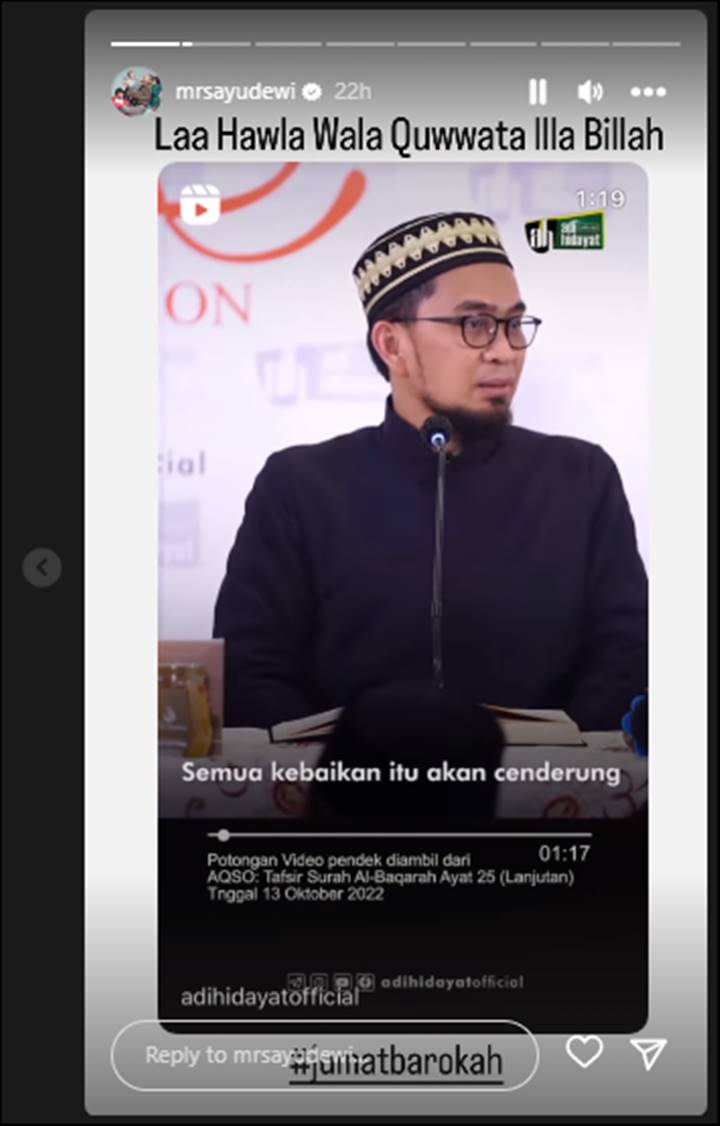
Task: Share the story via paper plane icon
Action: pyautogui.click(x=648, y=1052)
